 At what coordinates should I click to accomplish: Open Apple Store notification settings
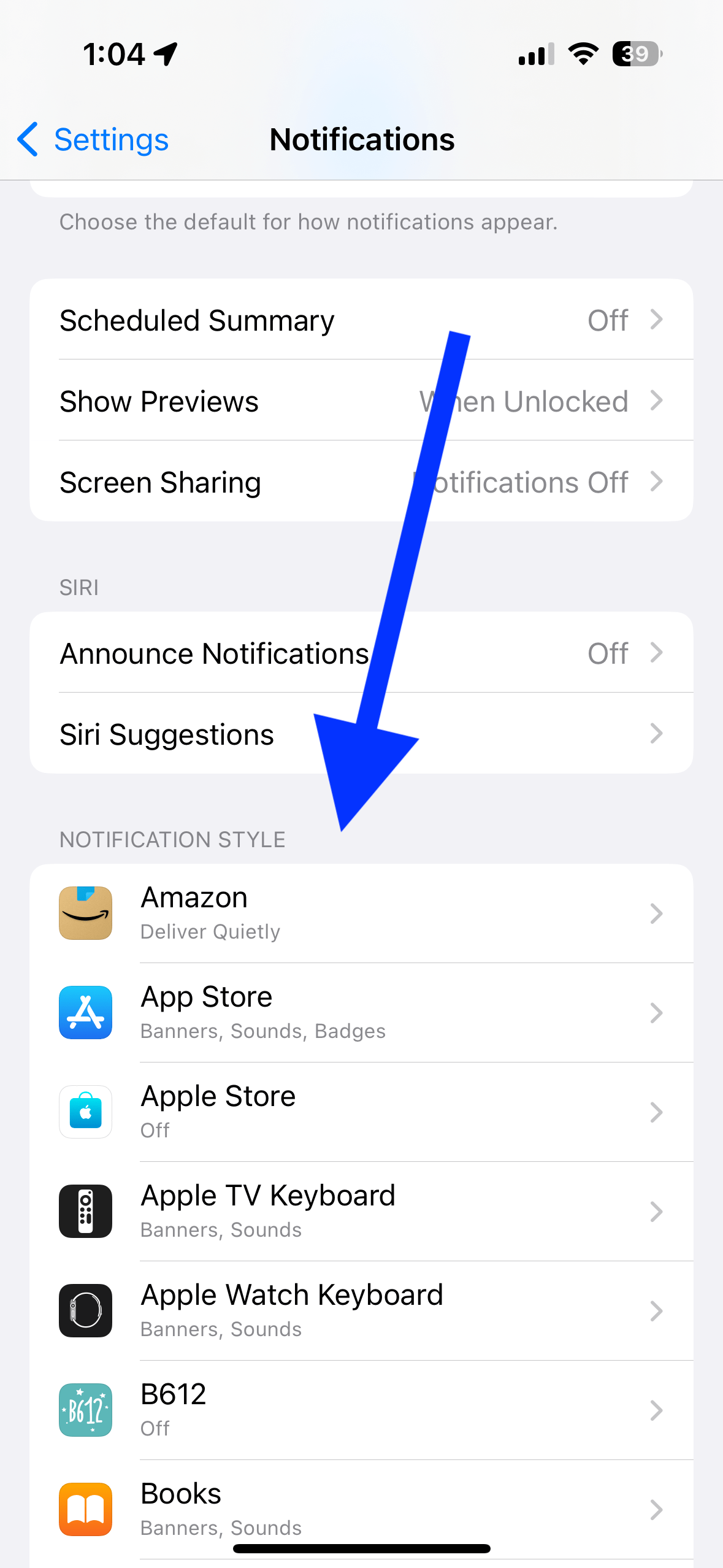click(361, 1112)
